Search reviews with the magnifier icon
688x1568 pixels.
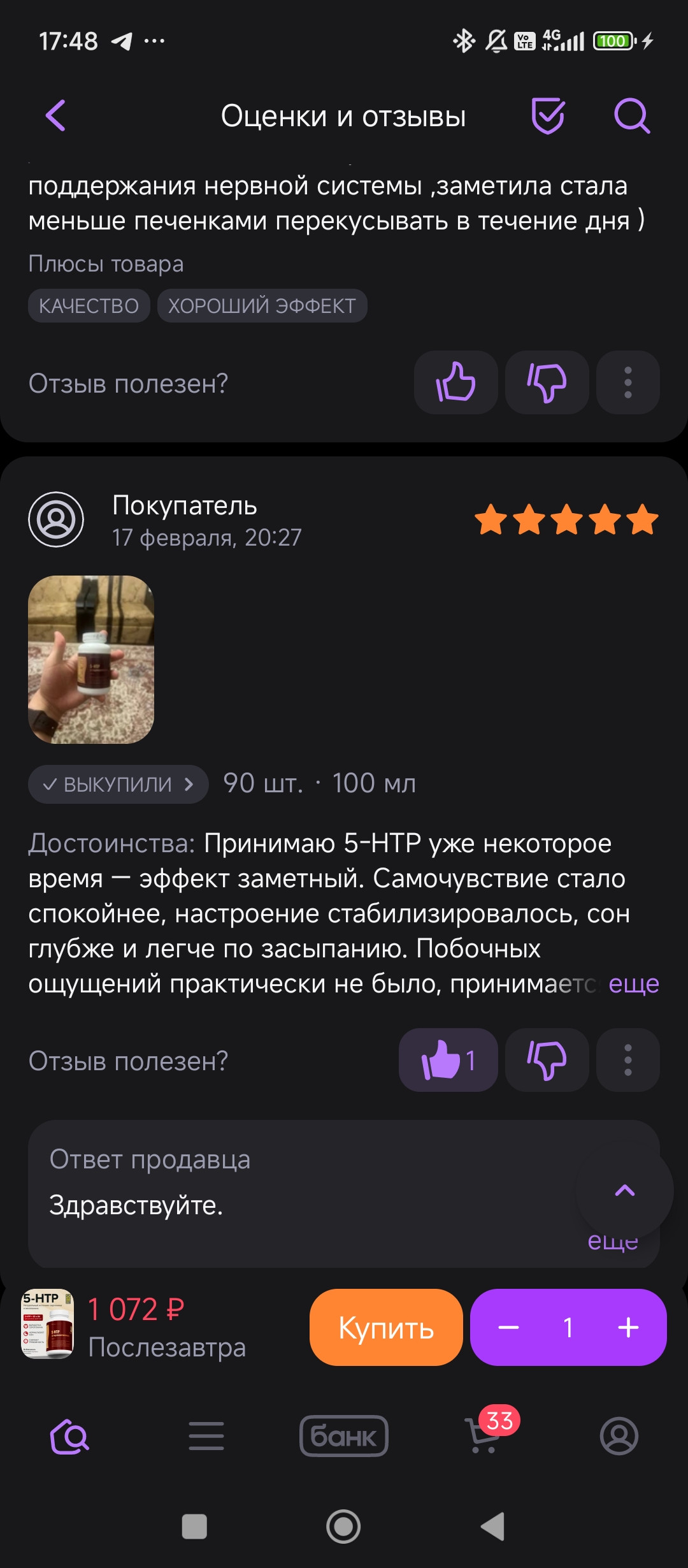tap(631, 116)
